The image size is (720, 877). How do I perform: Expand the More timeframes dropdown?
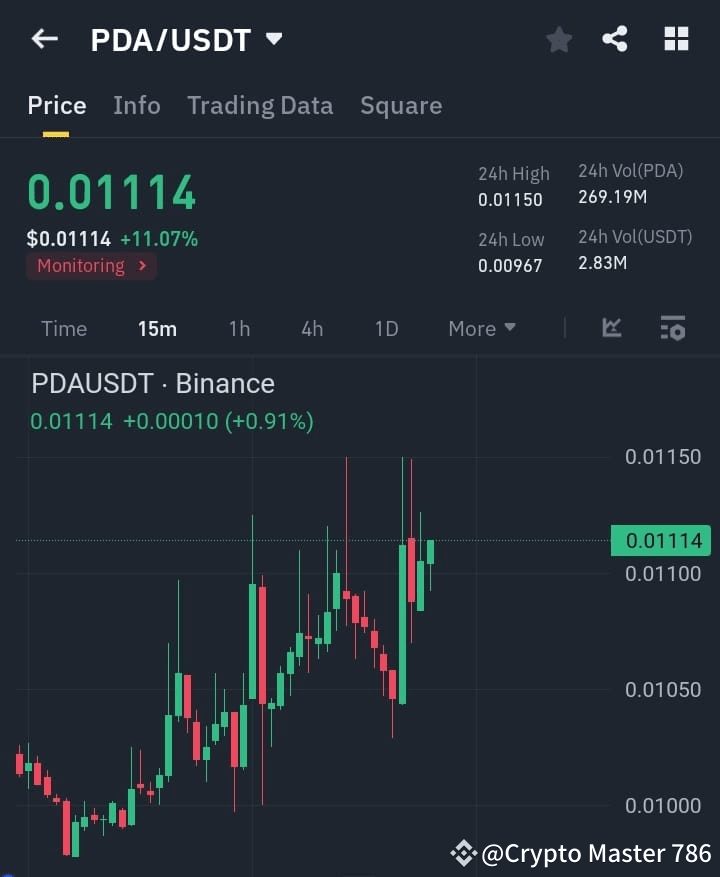point(481,328)
